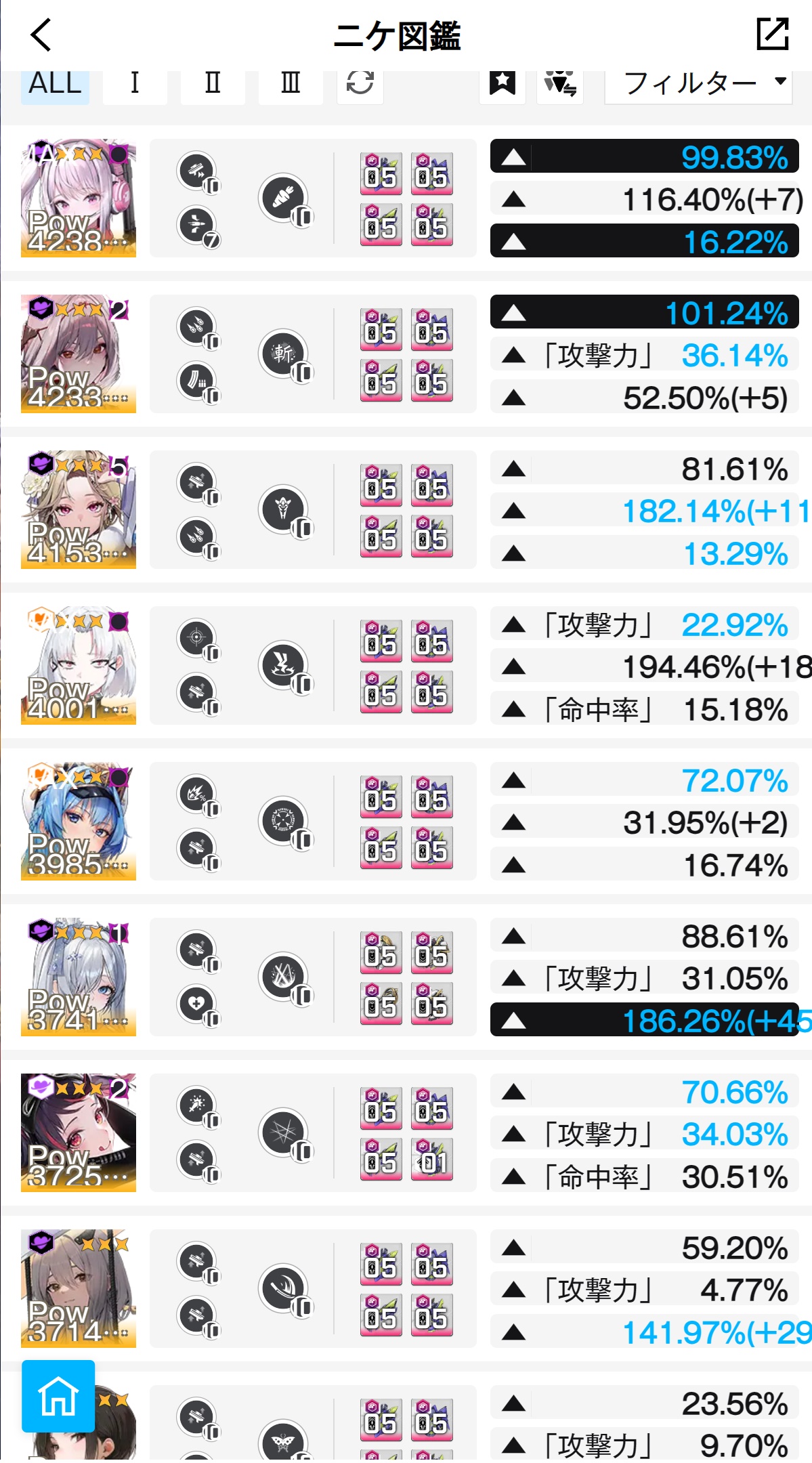This screenshot has height=1463, width=812.
Task: Open the share/export icon in the header
Action: [x=772, y=35]
